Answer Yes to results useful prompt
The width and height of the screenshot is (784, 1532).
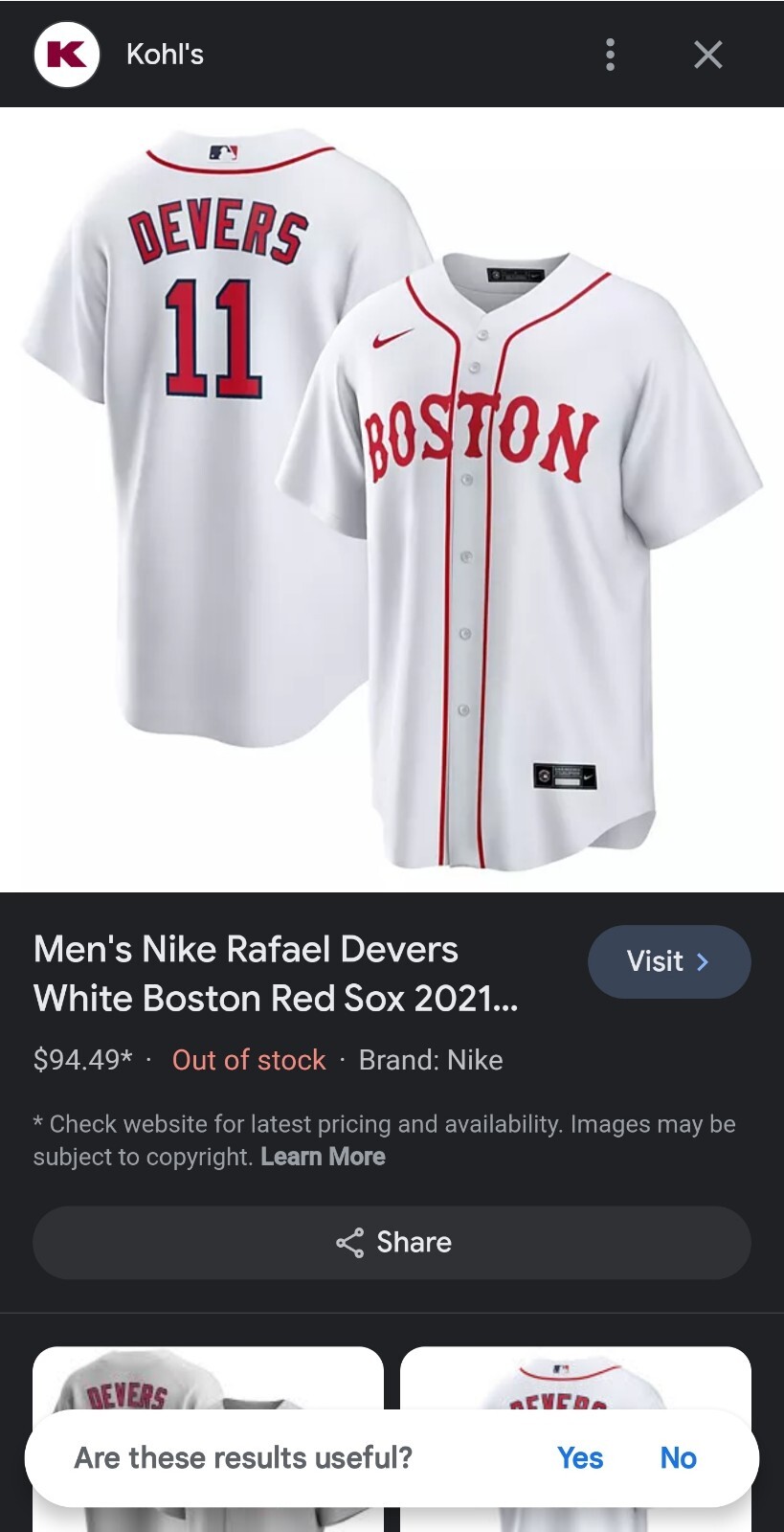pyautogui.click(x=580, y=1457)
